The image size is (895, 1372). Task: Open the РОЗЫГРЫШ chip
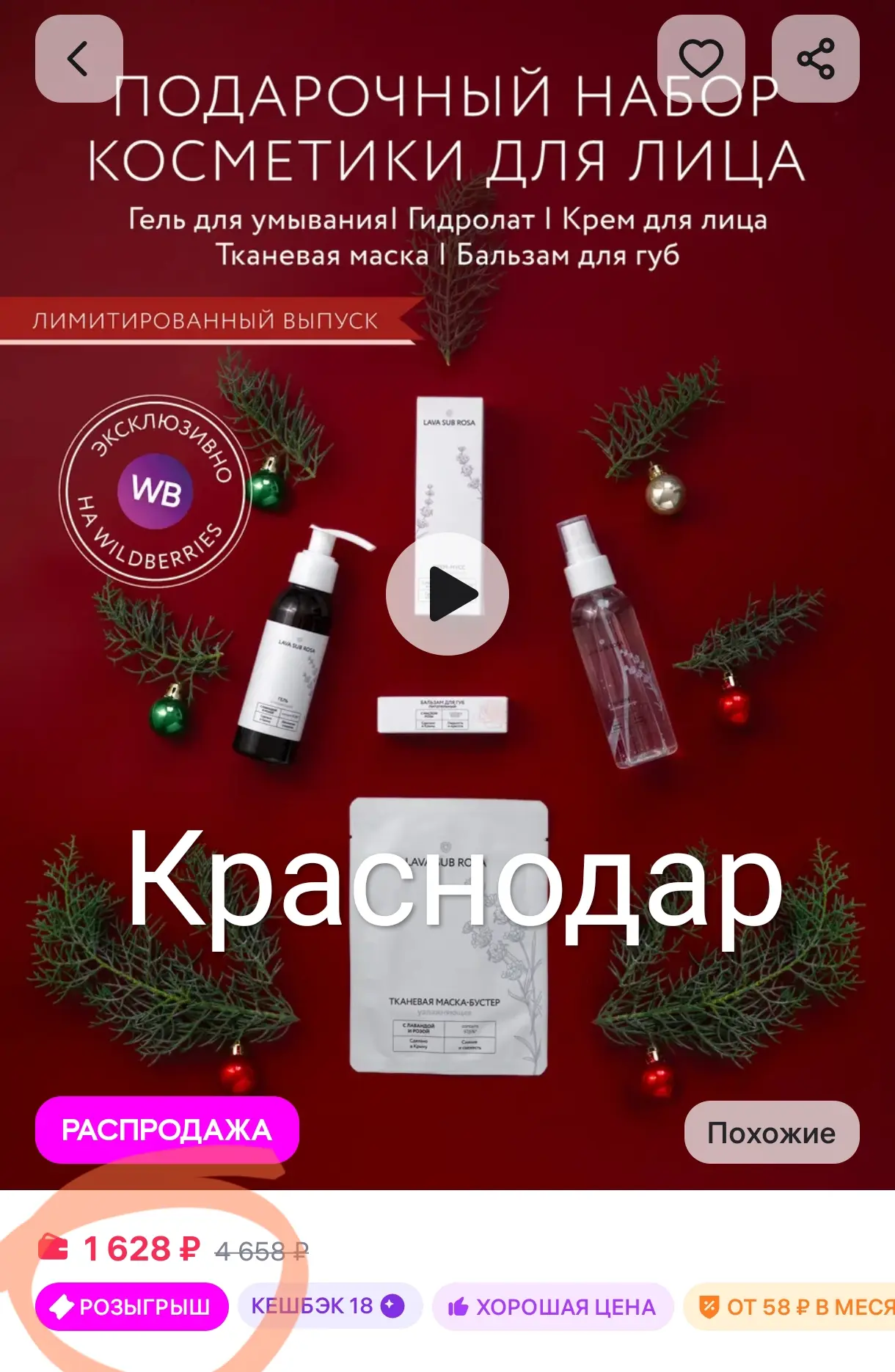(x=132, y=1307)
